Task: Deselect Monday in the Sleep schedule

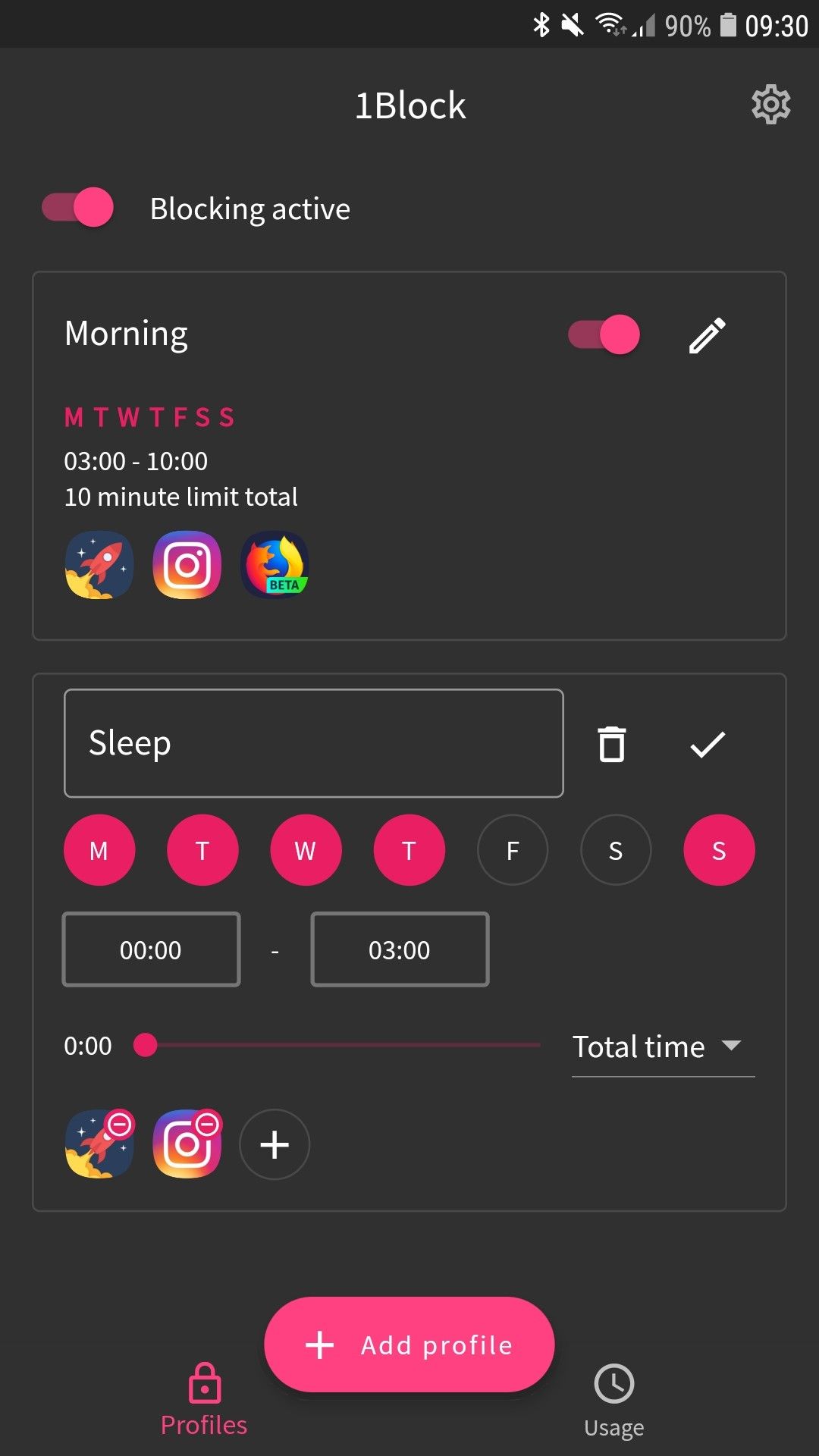Action: (x=99, y=850)
